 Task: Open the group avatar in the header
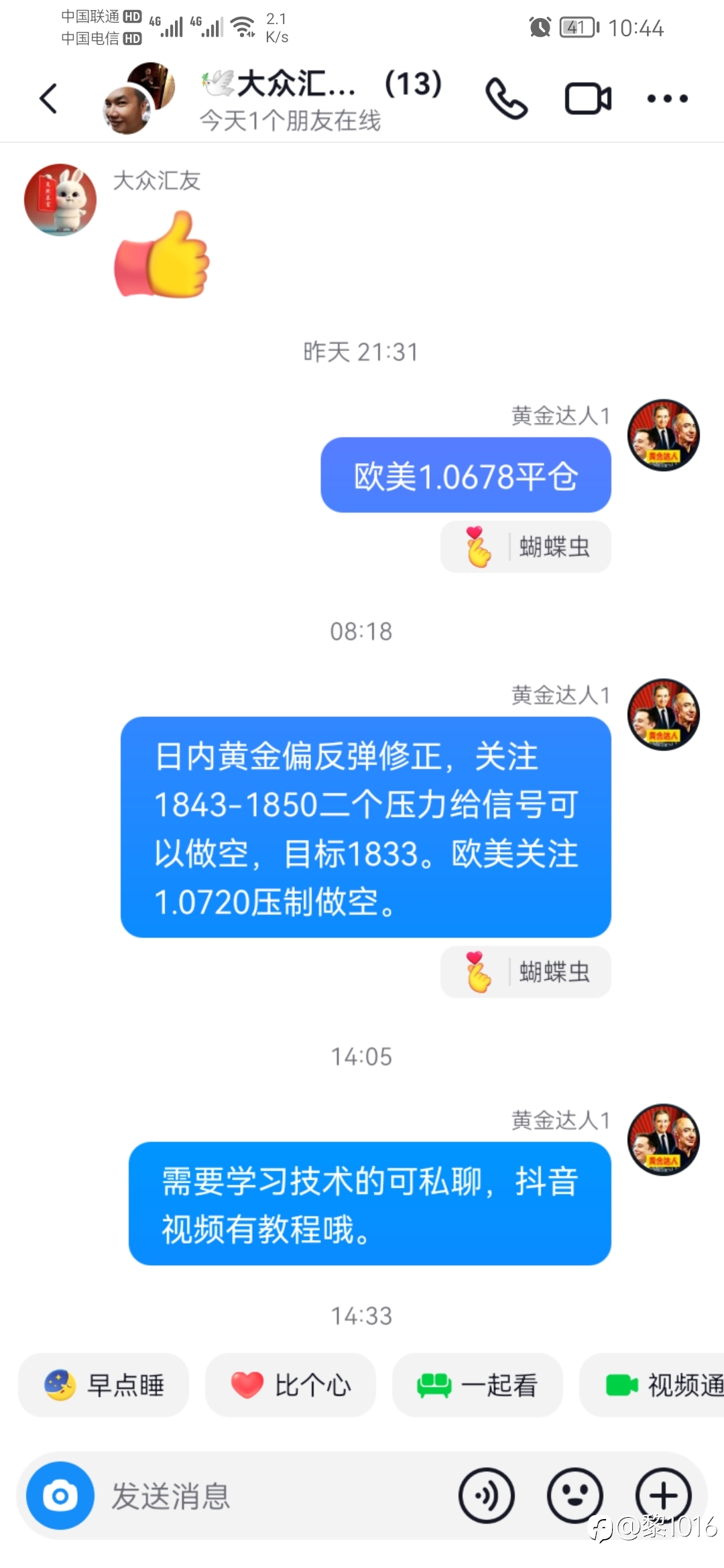point(139,98)
